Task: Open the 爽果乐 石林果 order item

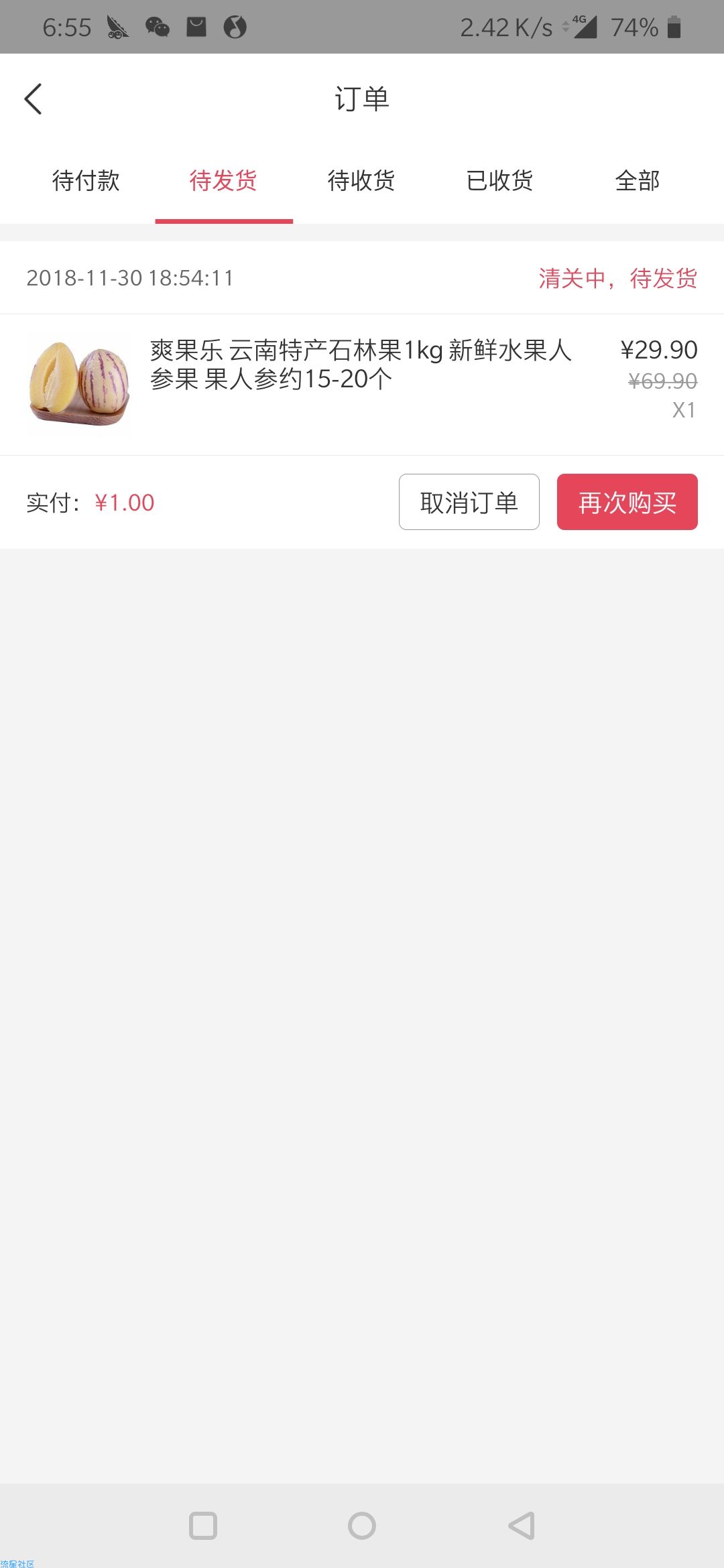Action: click(x=362, y=385)
